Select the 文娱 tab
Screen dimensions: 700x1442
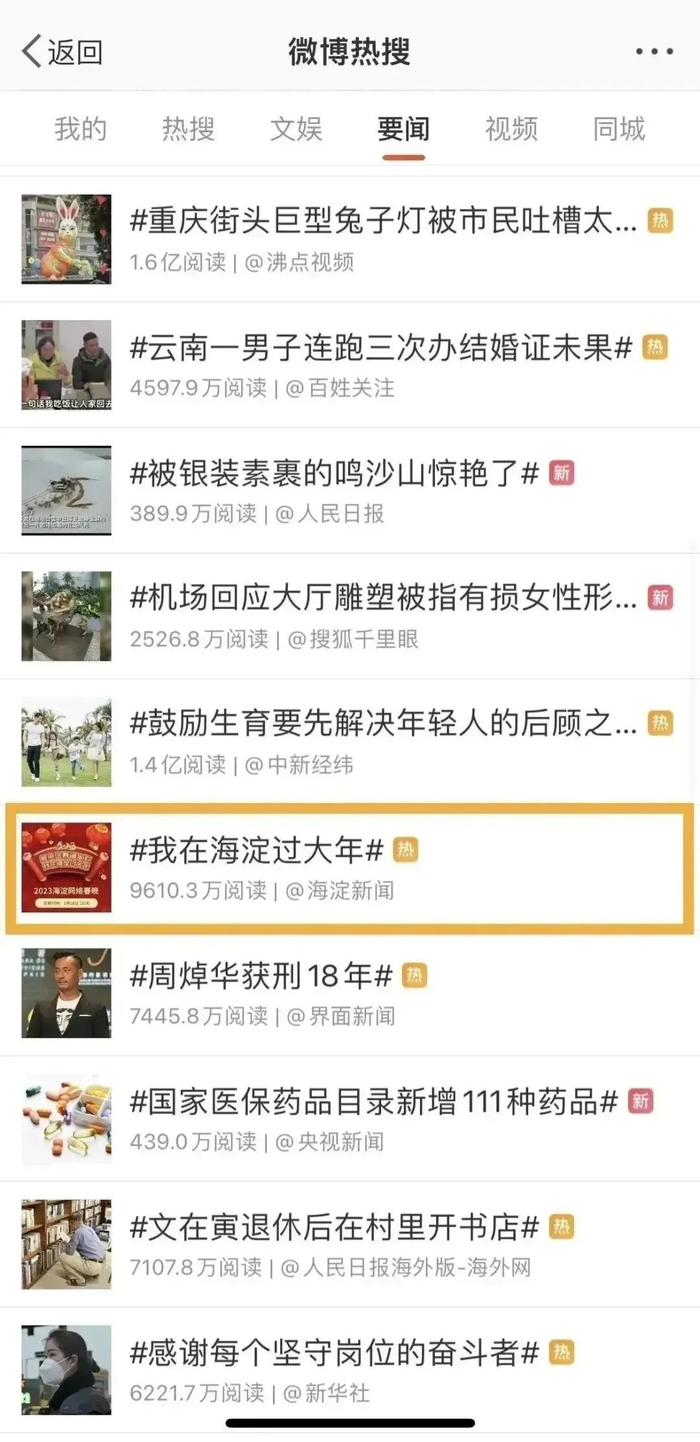(x=296, y=129)
